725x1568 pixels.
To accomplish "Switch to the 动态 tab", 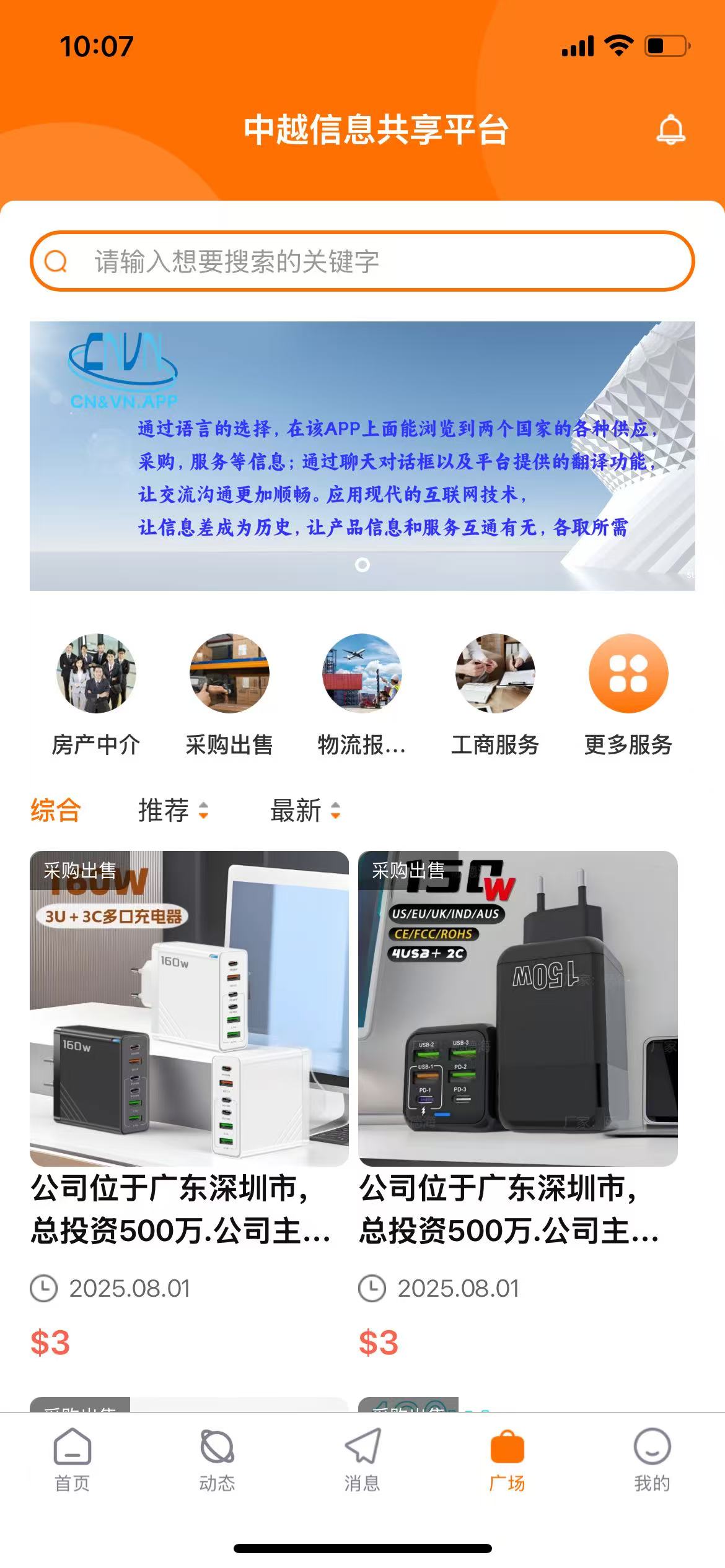I will (217, 1460).
